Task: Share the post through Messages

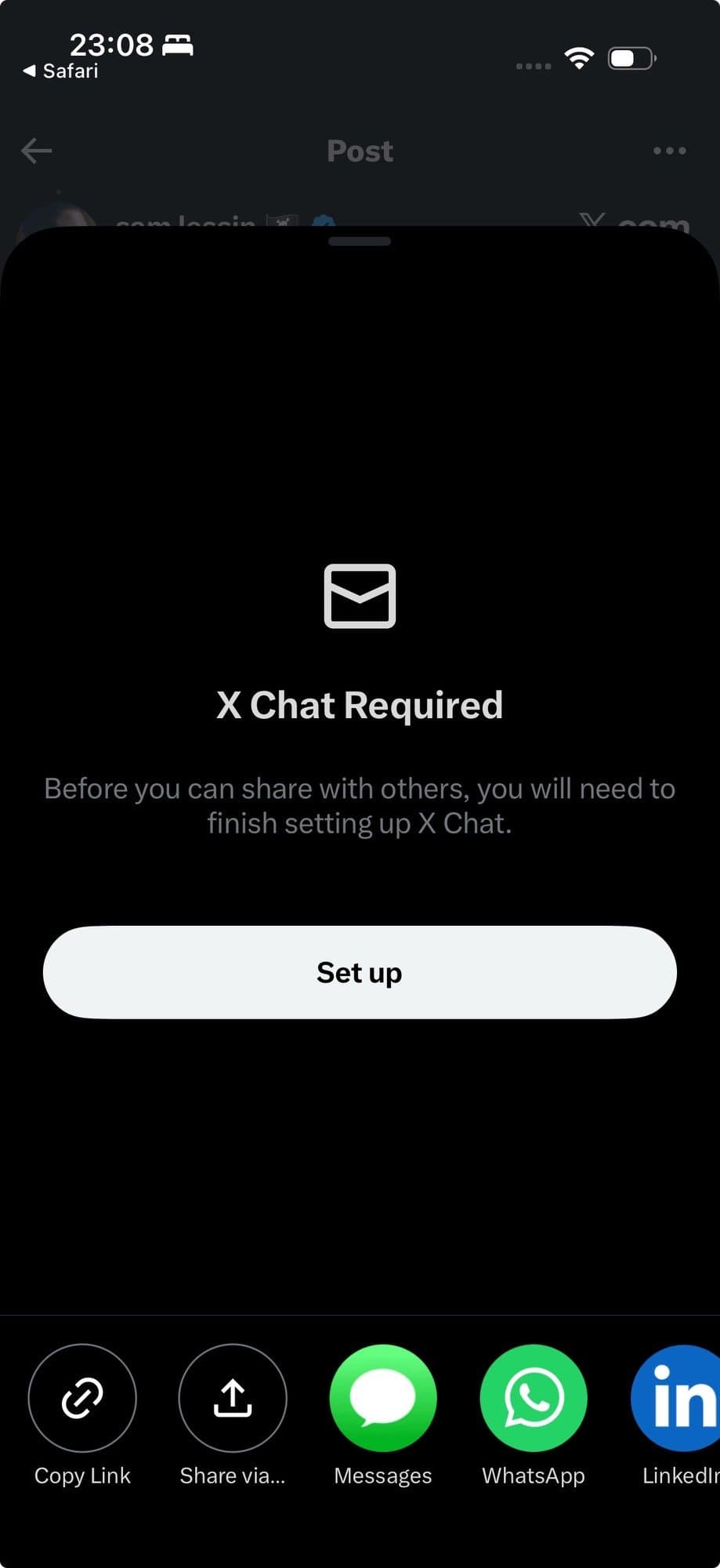Action: coord(383,1398)
